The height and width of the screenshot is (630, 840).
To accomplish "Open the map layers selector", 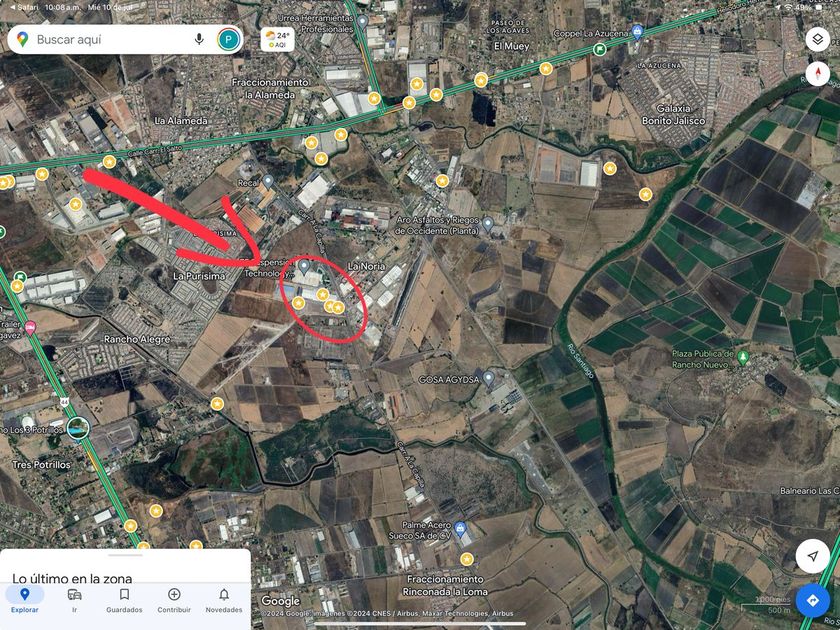I will point(818,40).
